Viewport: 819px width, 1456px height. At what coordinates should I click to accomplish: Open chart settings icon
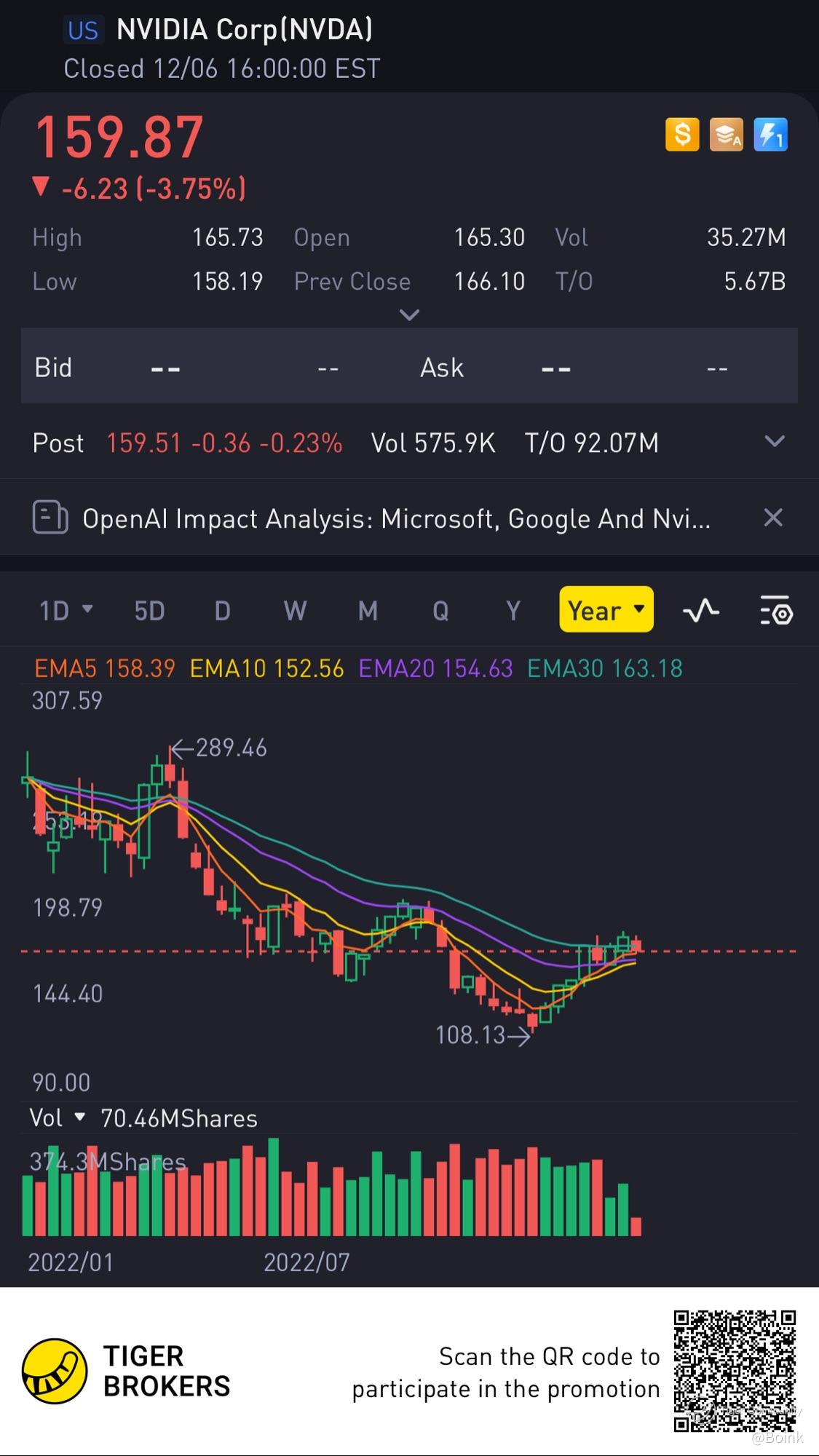click(776, 610)
